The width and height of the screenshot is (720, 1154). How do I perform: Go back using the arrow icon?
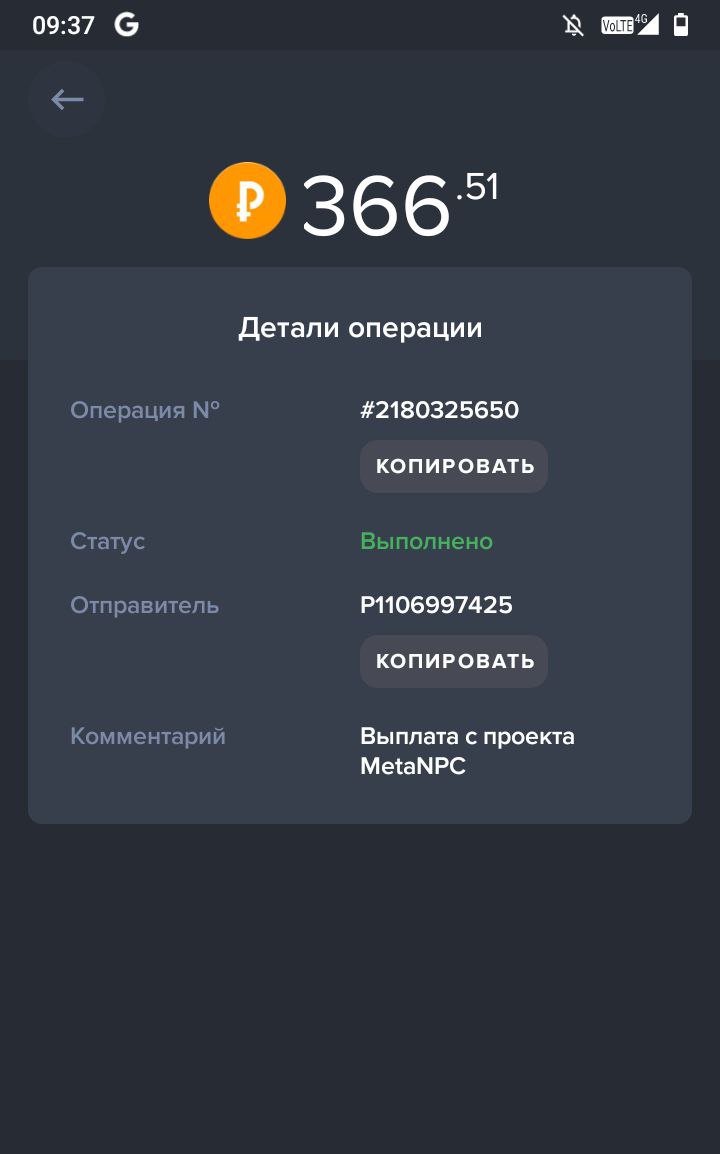point(66,99)
